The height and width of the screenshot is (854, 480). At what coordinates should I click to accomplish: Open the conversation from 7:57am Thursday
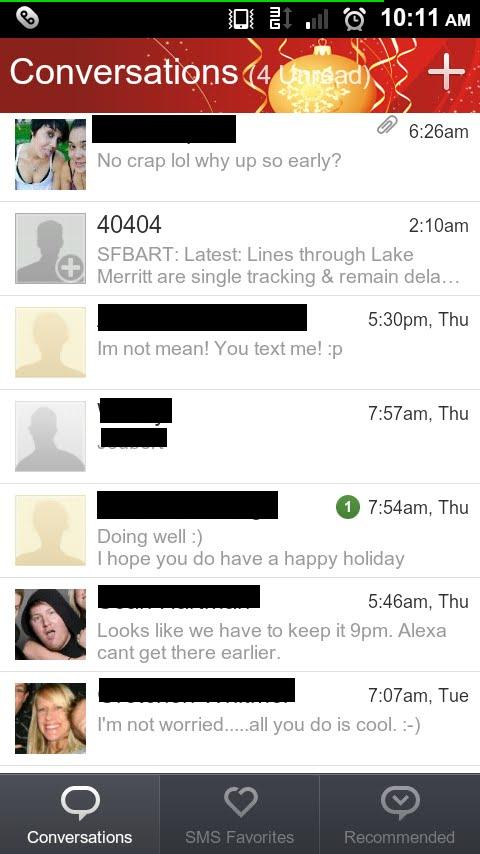point(240,437)
